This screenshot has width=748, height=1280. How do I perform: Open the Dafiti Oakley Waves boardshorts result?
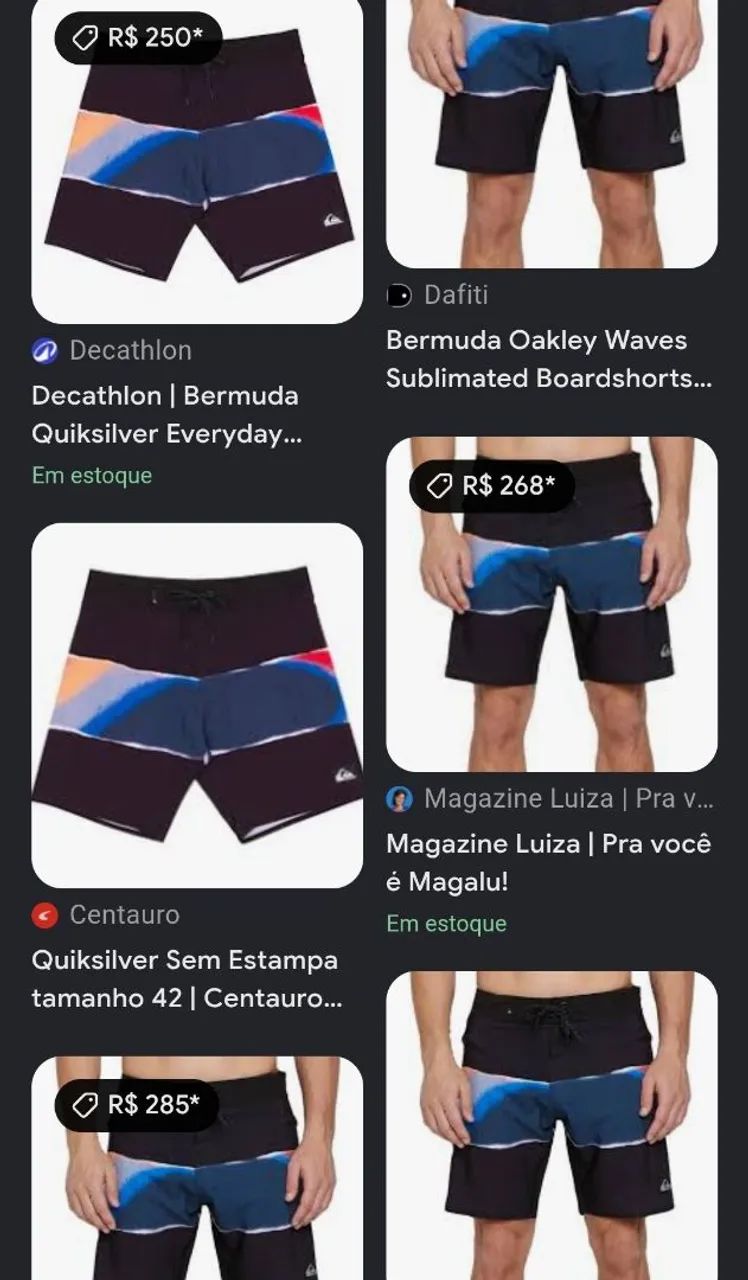point(552,134)
